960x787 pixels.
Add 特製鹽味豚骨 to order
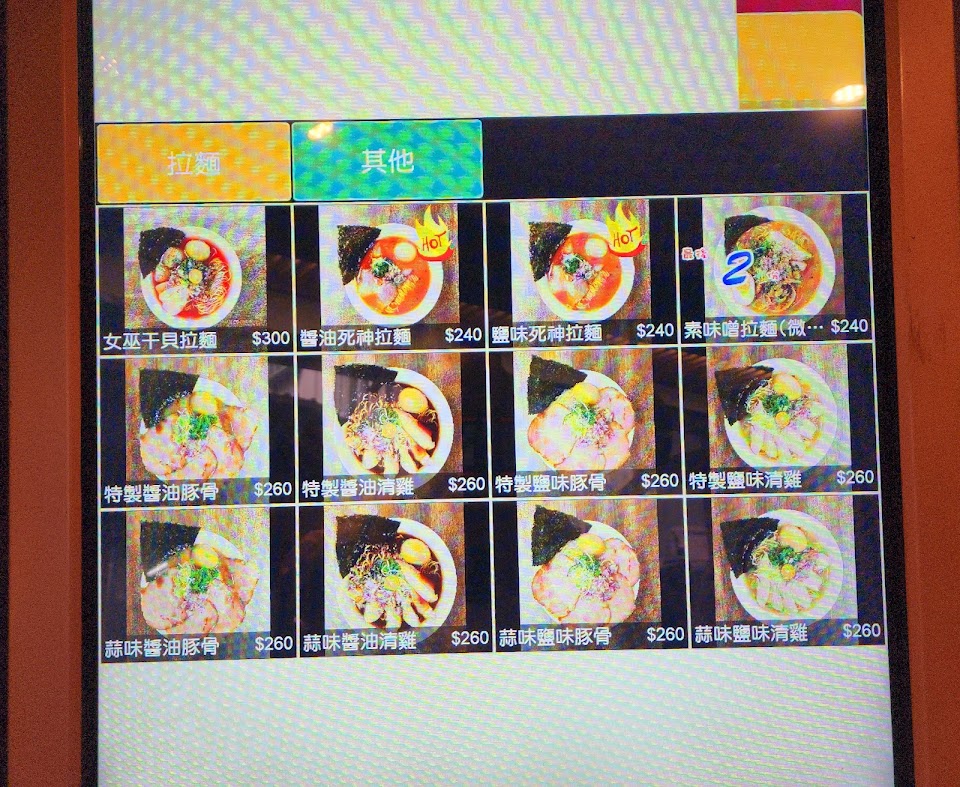click(x=585, y=424)
